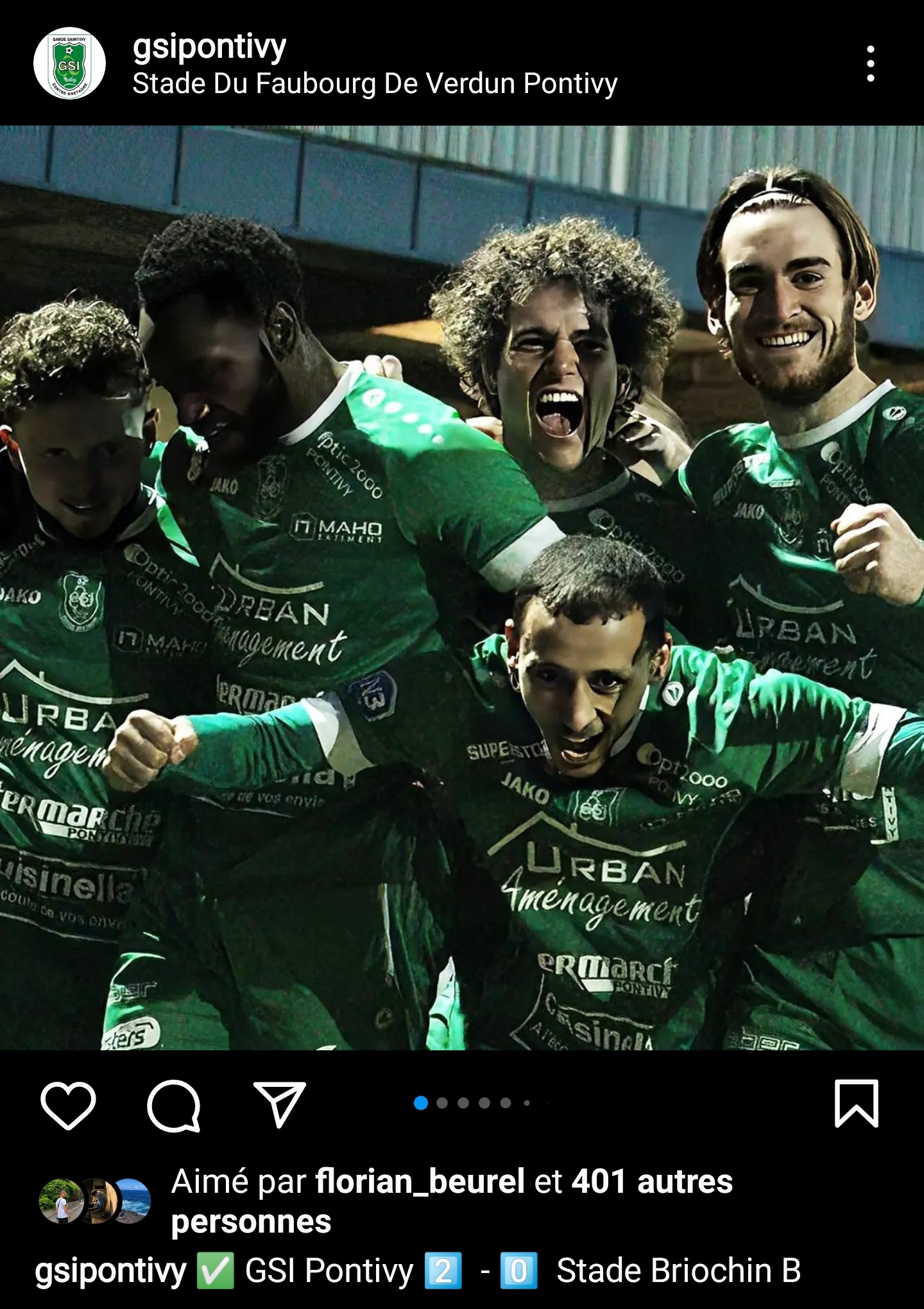The width and height of the screenshot is (924, 1309).
Task: Share the post via paper plane icon
Action: (x=279, y=1105)
